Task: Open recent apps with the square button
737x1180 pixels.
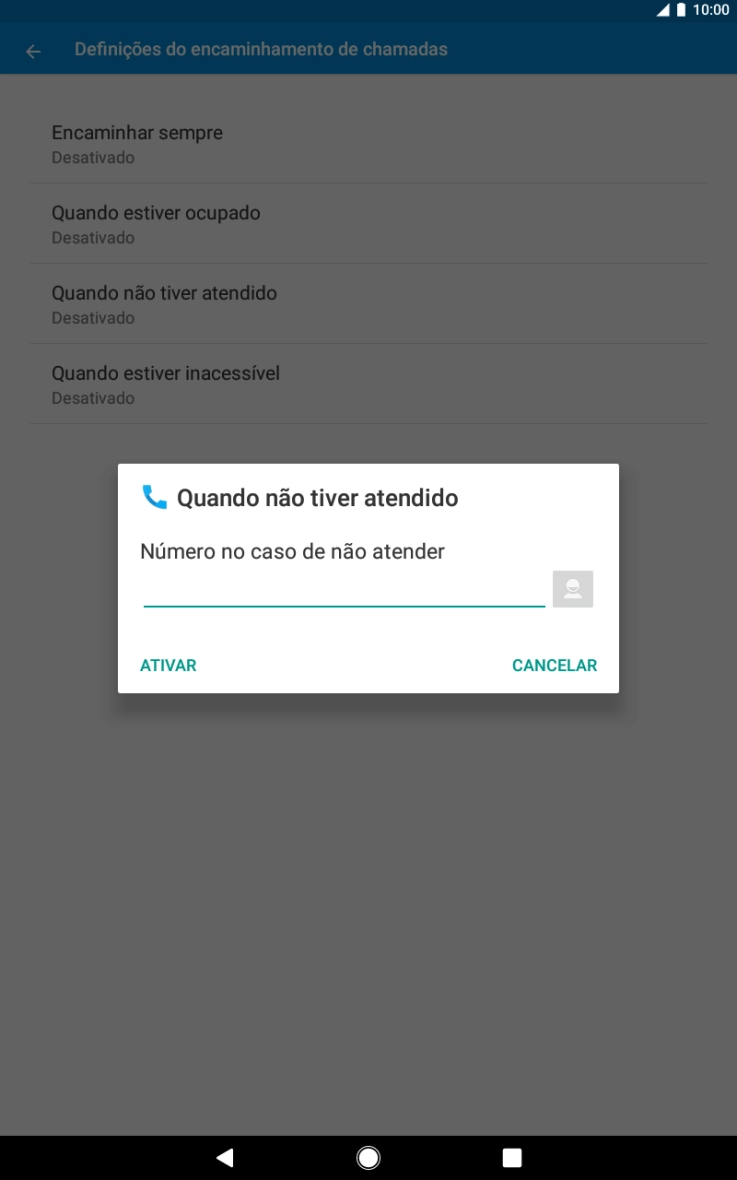Action: click(x=511, y=1157)
